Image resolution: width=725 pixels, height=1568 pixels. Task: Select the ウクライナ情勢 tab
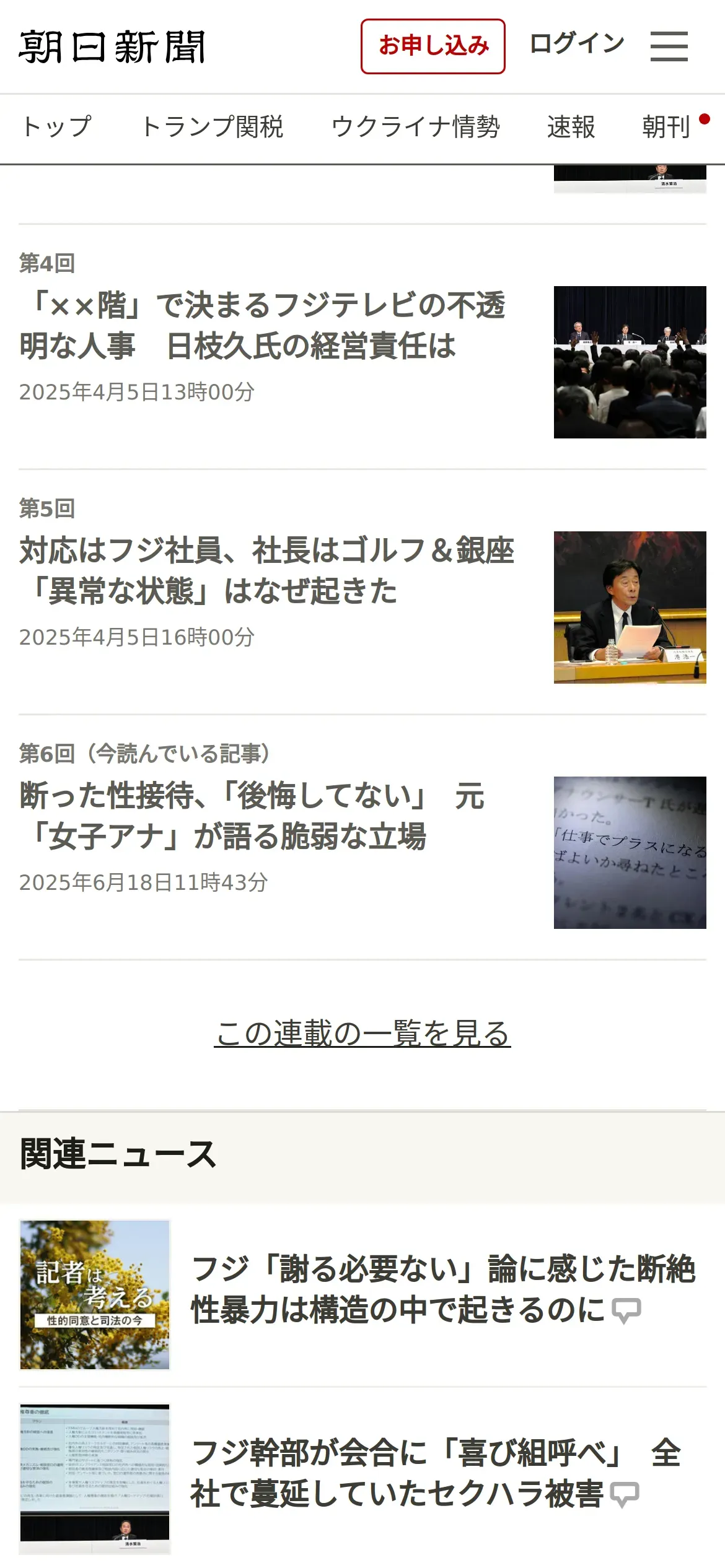tap(415, 128)
